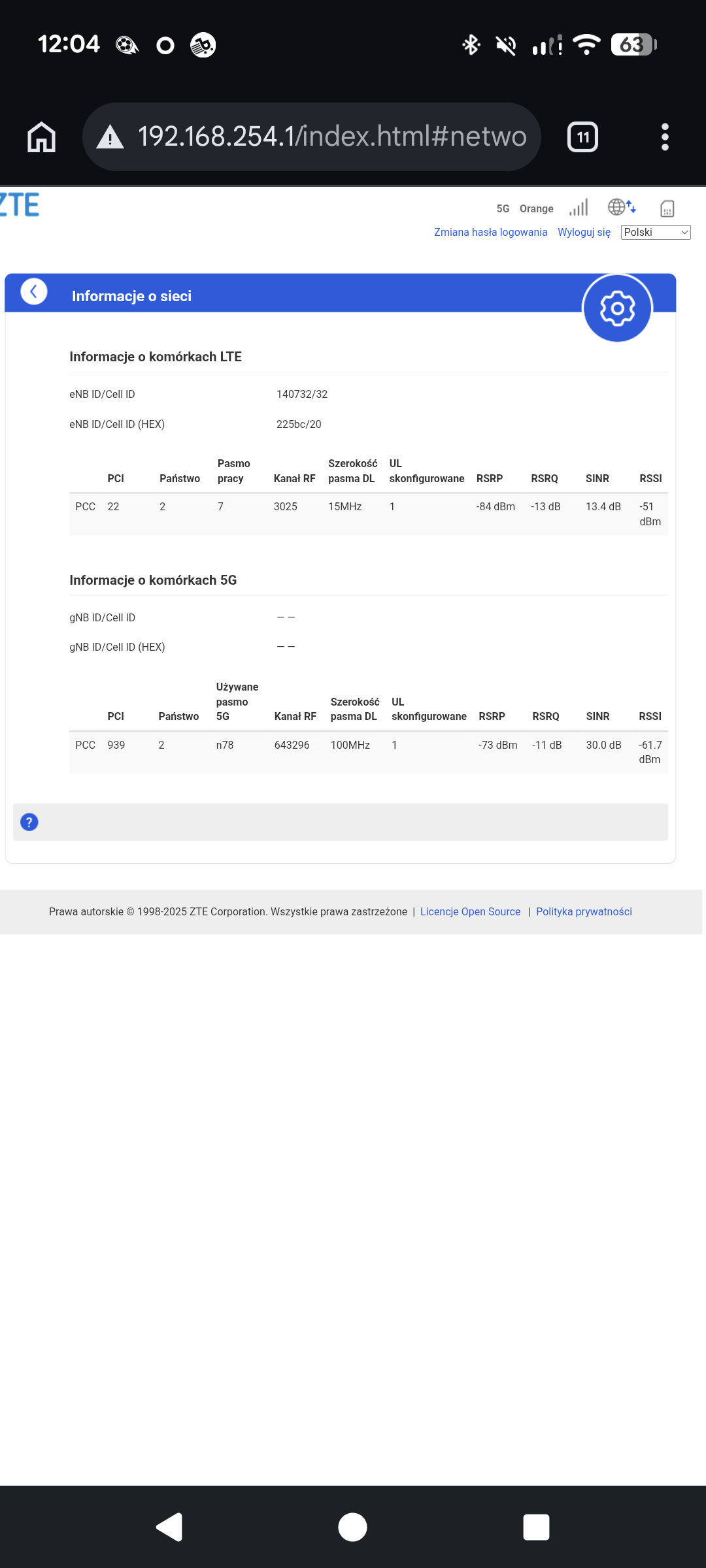This screenshot has width=706, height=1568.
Task: Tap the browser home button
Action: 41,137
